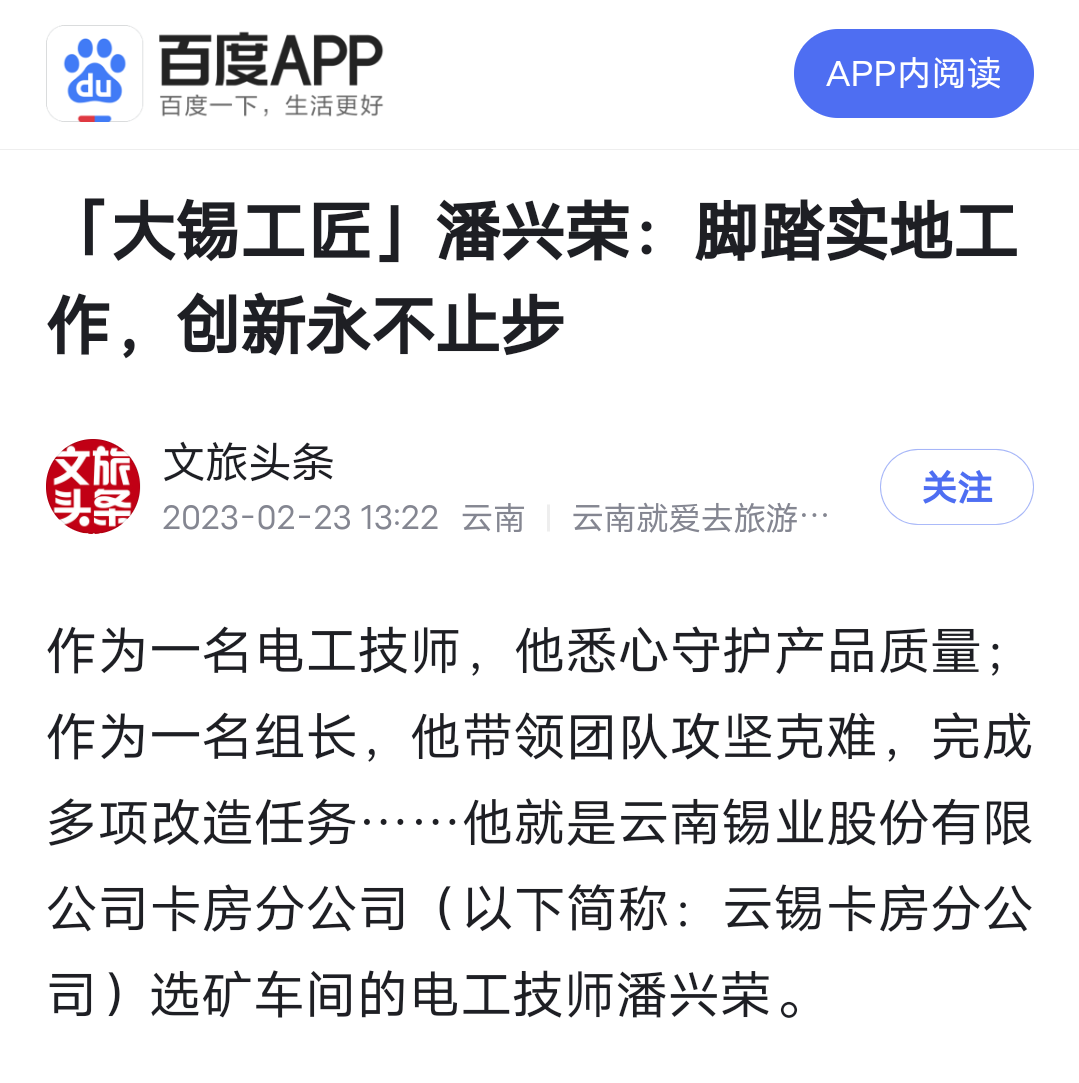Tap the 百度APP logo banner

(216, 74)
